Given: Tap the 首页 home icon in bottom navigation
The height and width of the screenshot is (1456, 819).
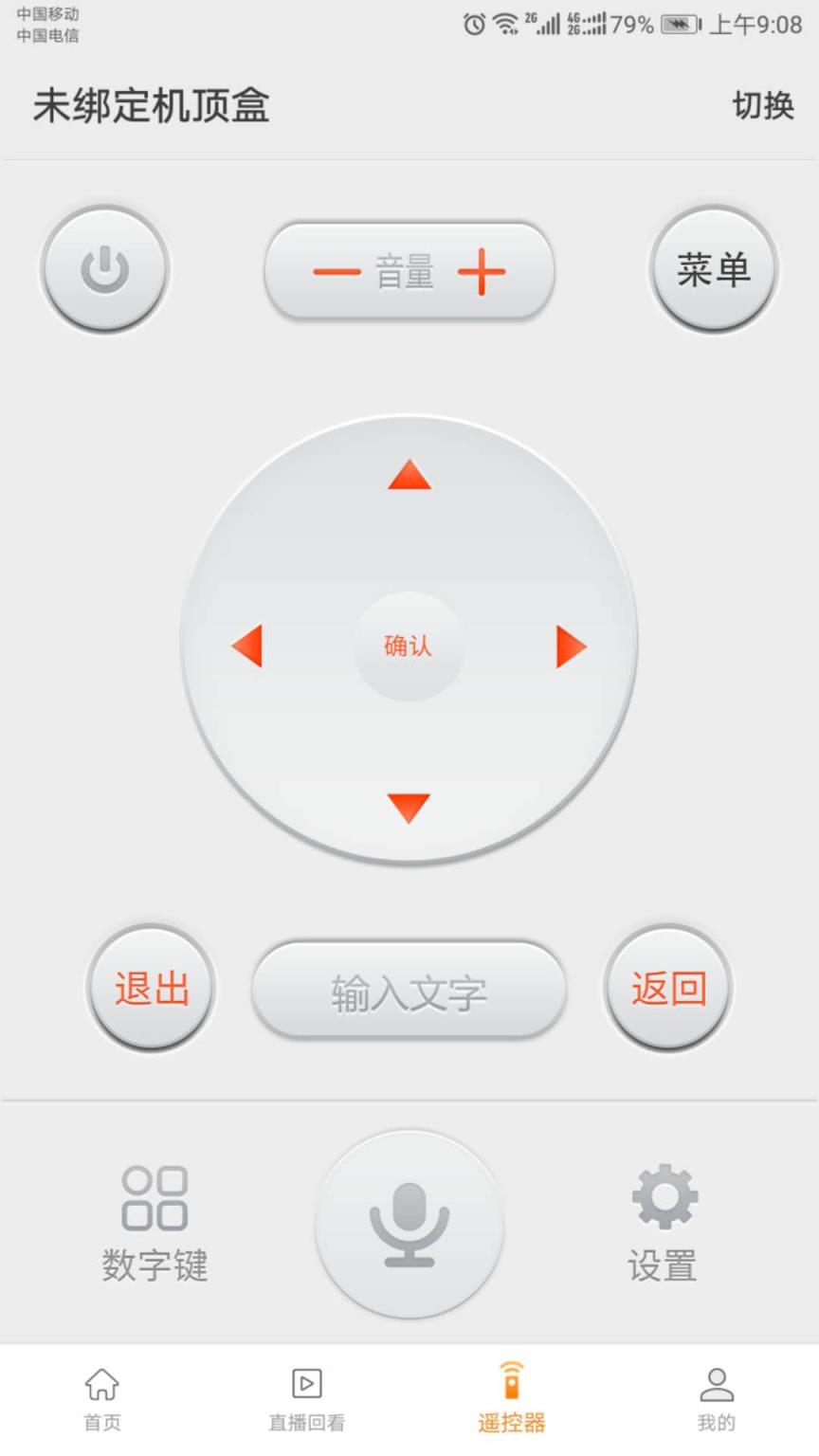Looking at the screenshot, I should click(x=100, y=1391).
